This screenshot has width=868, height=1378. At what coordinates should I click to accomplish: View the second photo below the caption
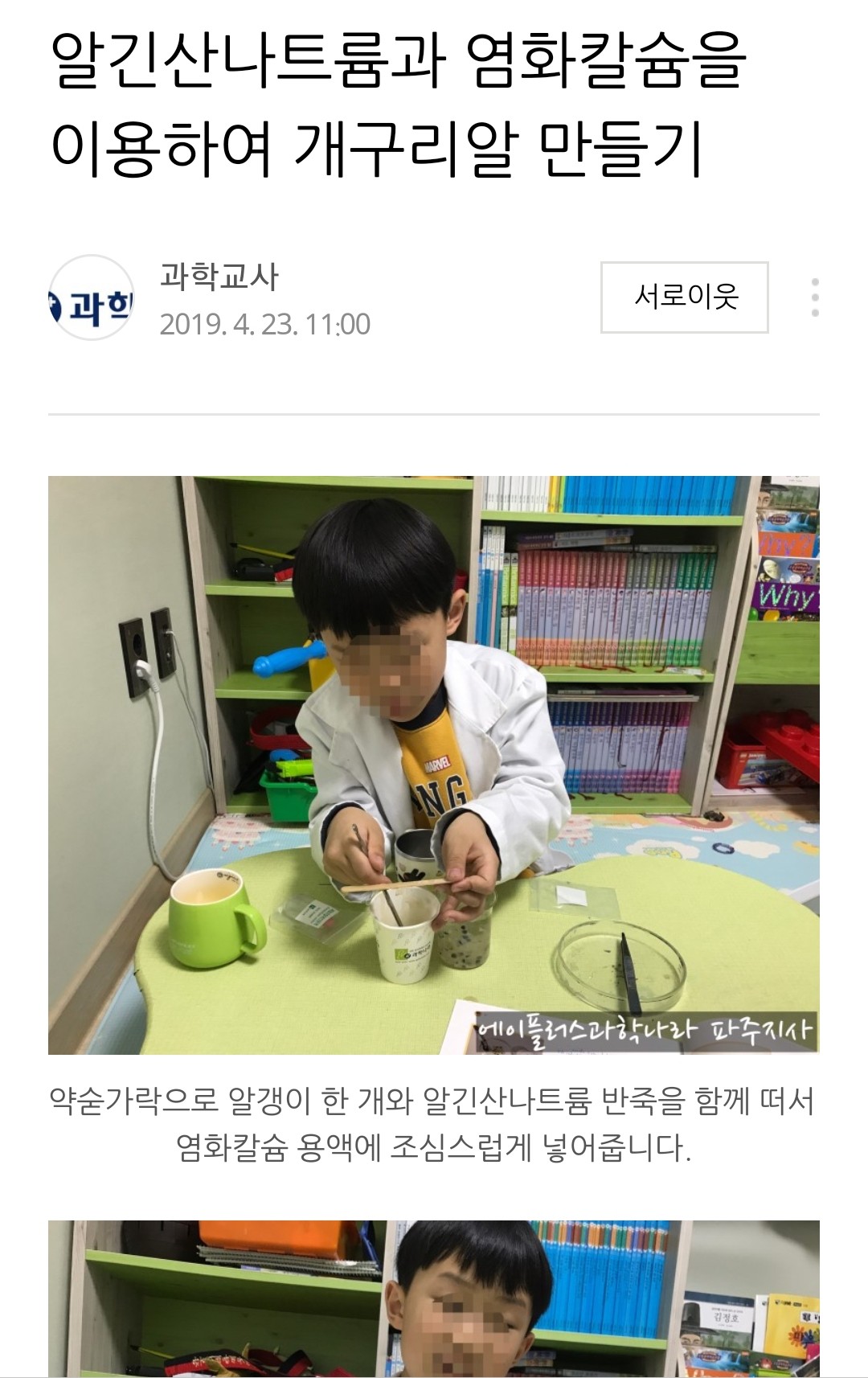pyautogui.click(x=434, y=1298)
